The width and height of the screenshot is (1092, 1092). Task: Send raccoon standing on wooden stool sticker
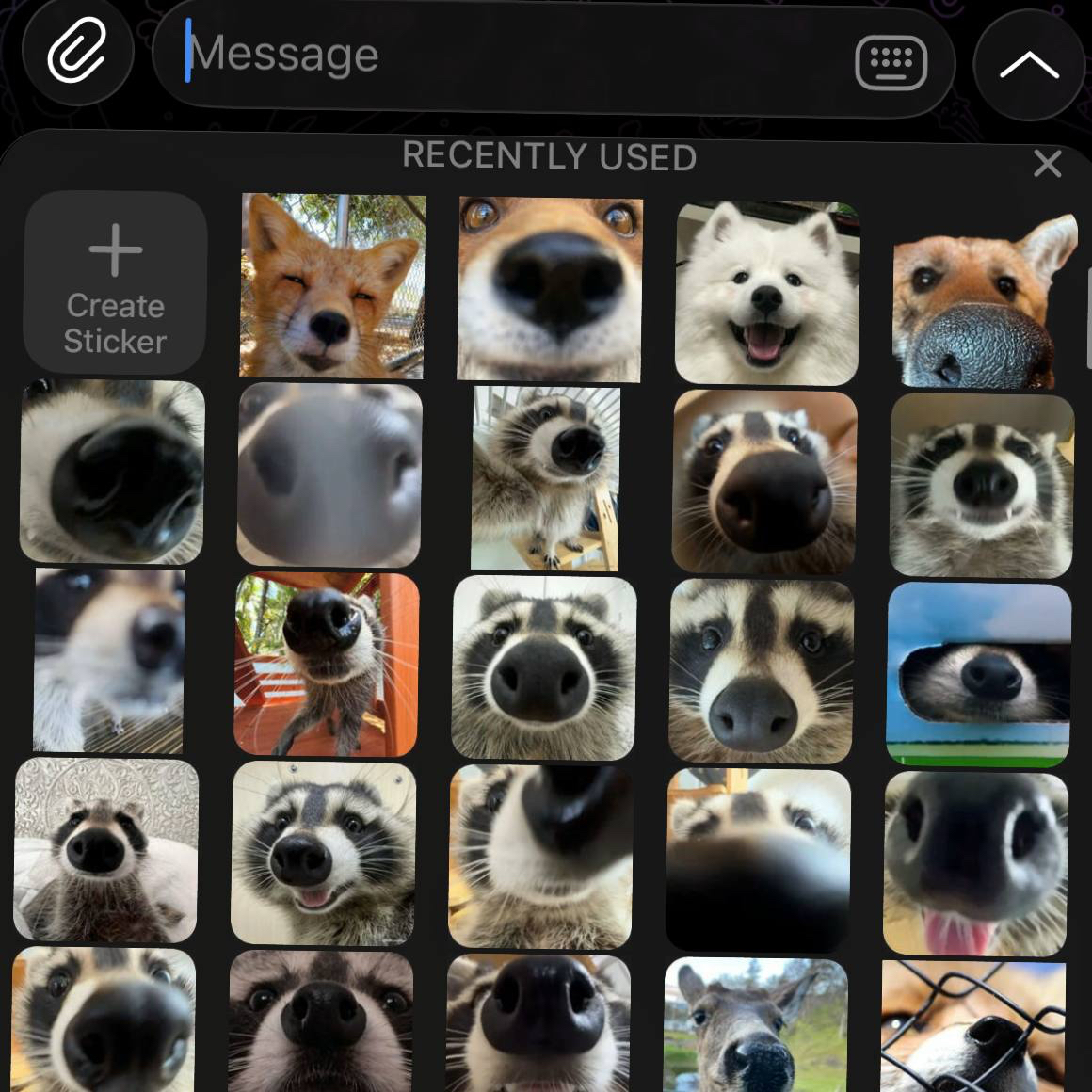click(x=546, y=478)
